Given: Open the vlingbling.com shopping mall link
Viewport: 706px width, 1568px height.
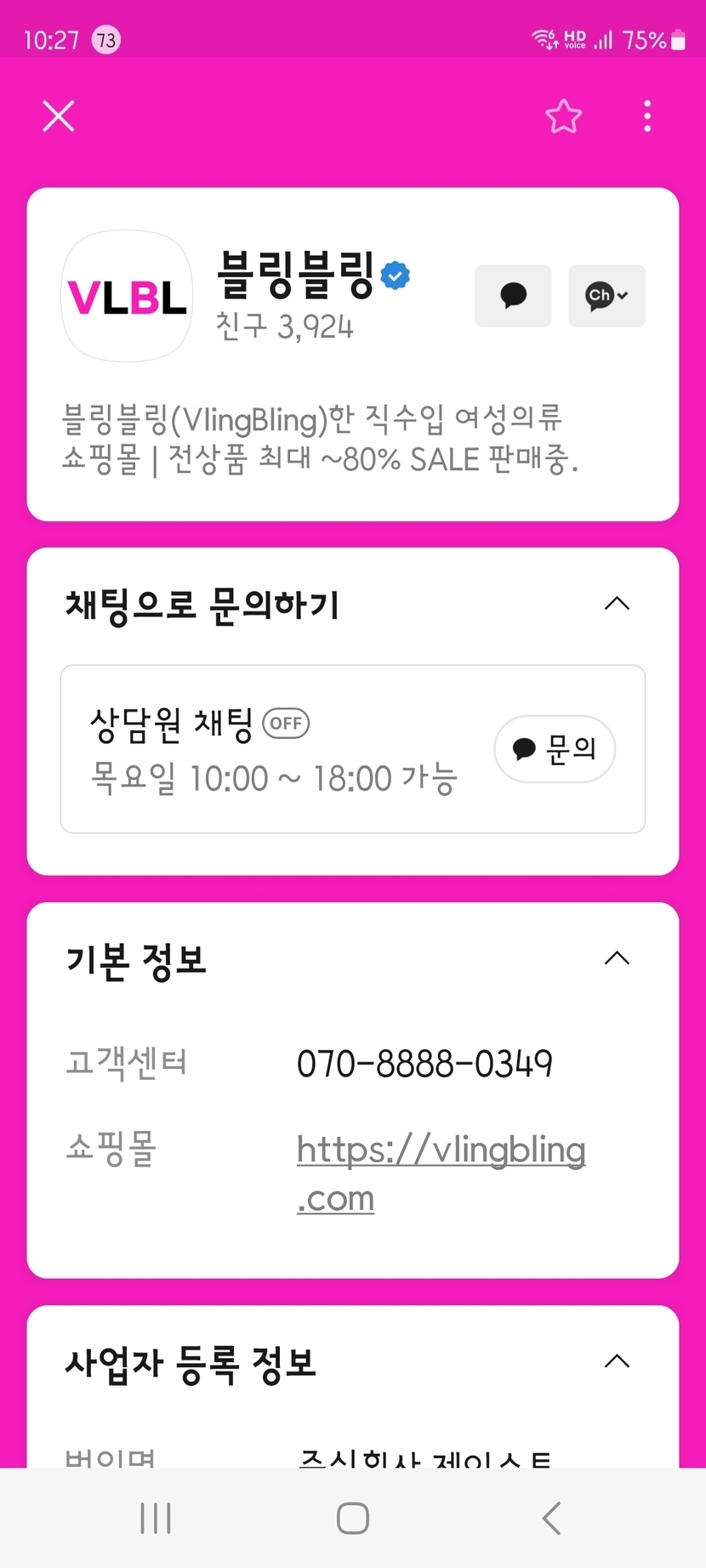Looking at the screenshot, I should point(441,1173).
